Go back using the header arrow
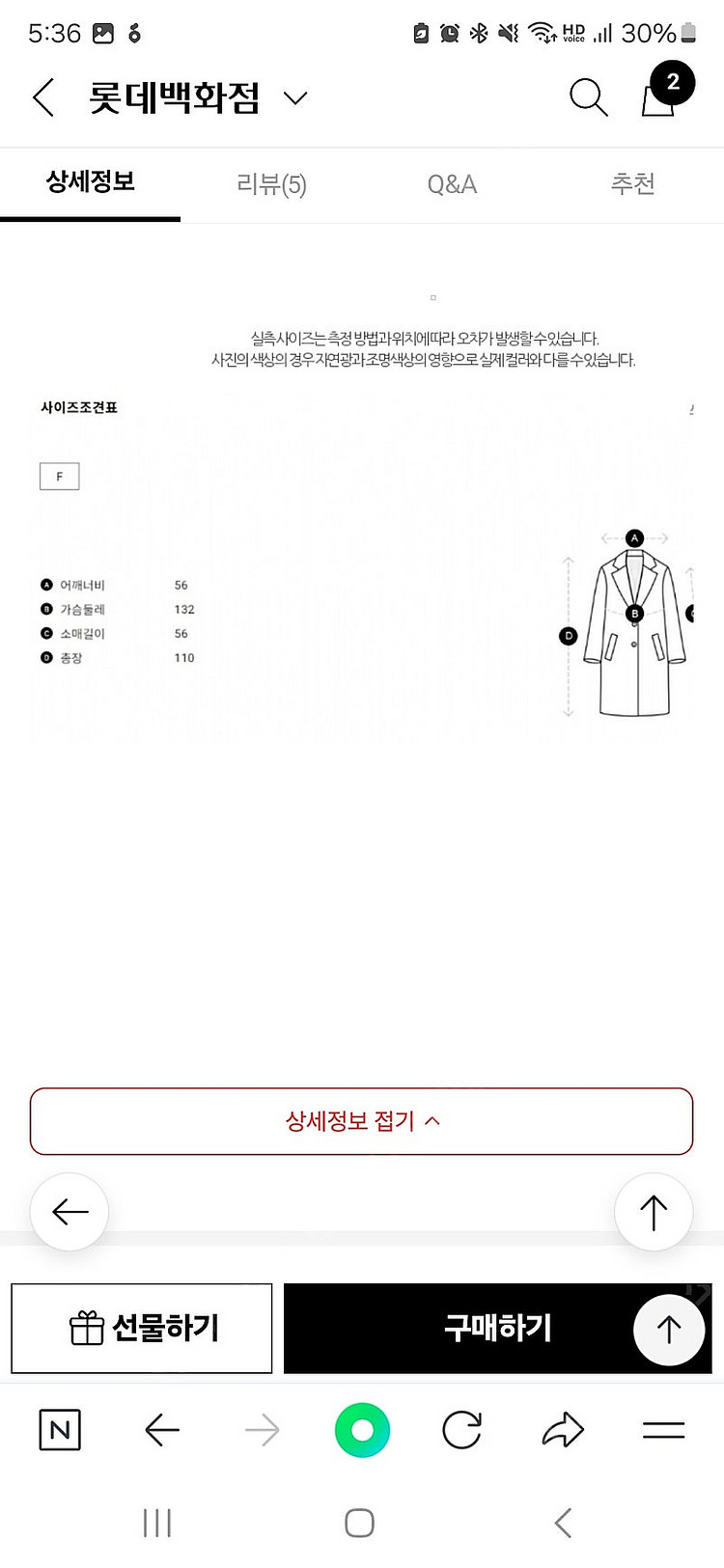This screenshot has height=1568, width=724. (43, 97)
